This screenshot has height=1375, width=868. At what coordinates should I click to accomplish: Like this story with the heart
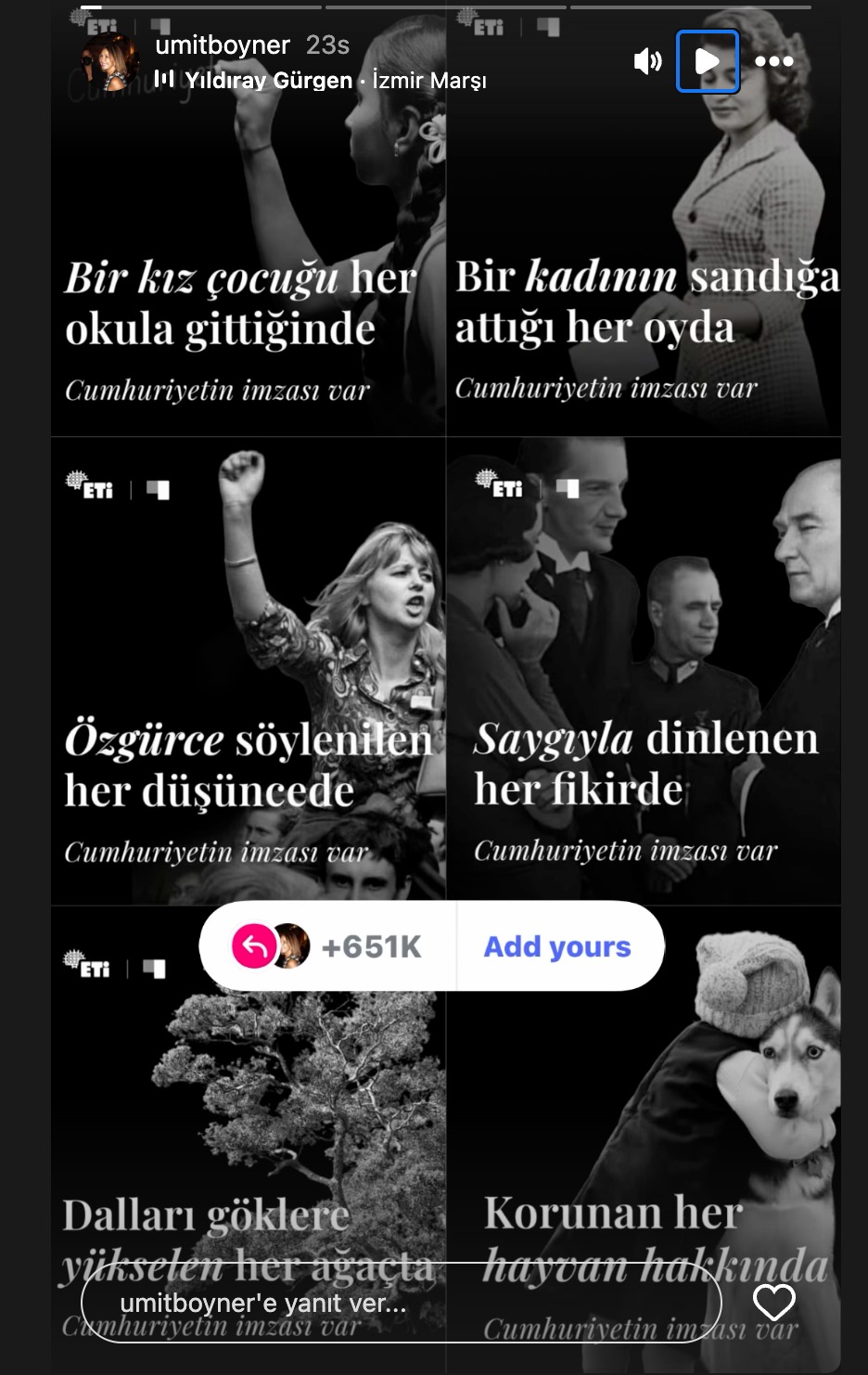pos(773,1303)
